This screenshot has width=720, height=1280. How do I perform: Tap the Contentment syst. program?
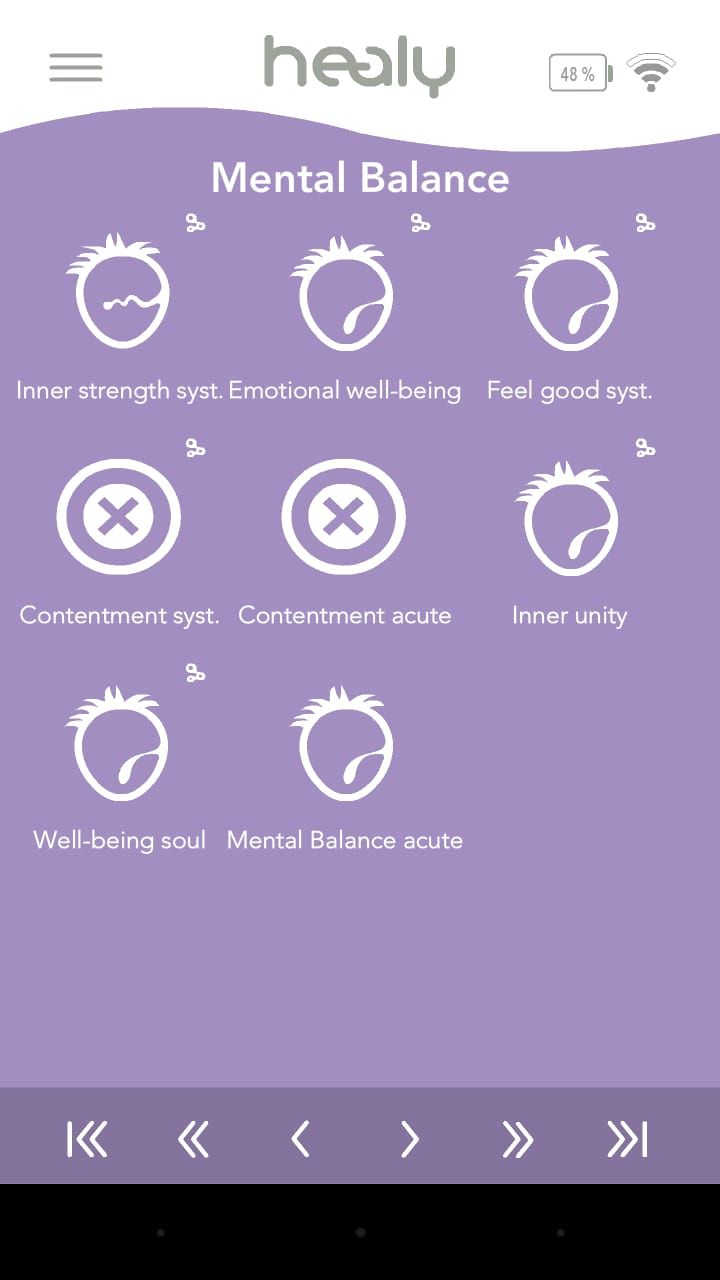point(118,516)
